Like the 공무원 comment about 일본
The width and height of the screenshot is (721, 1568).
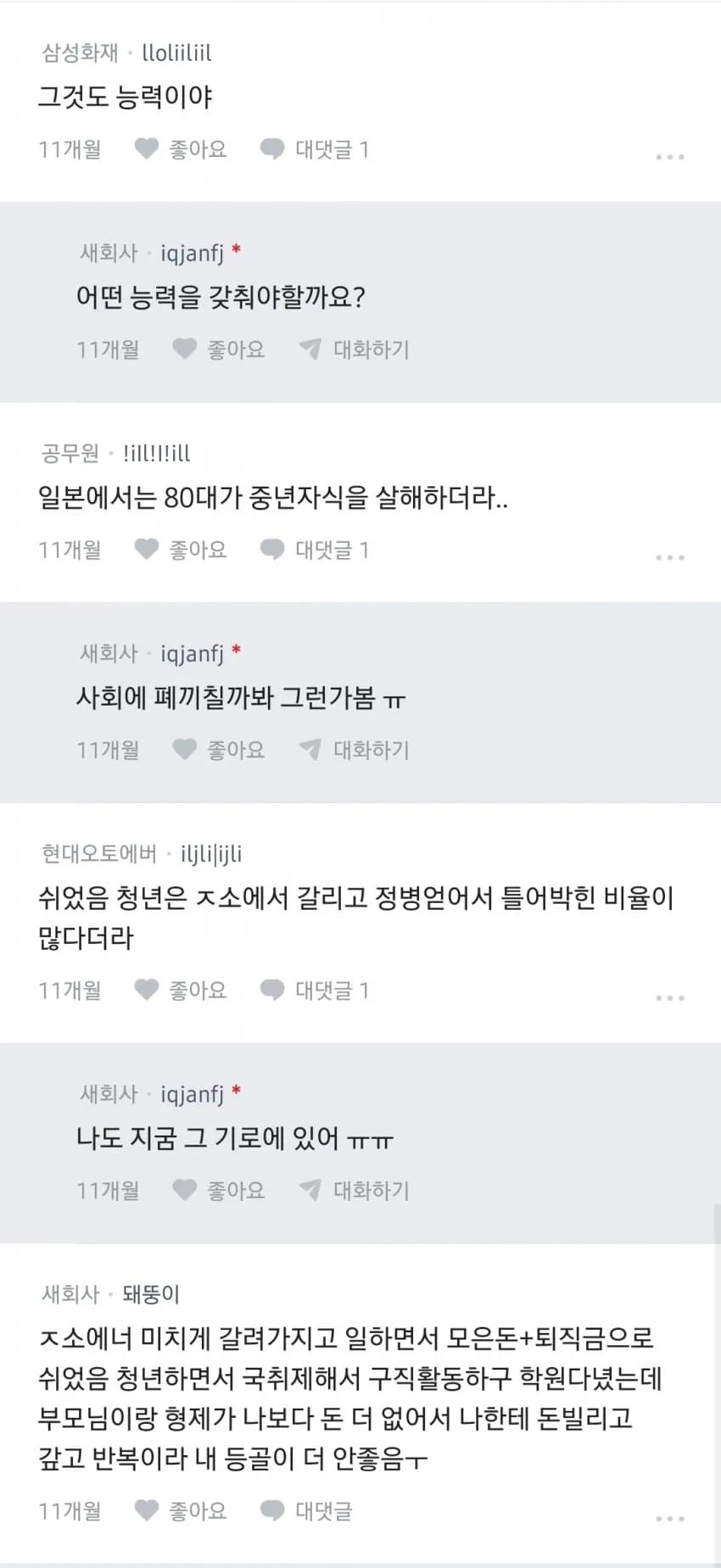pyautogui.click(x=181, y=550)
